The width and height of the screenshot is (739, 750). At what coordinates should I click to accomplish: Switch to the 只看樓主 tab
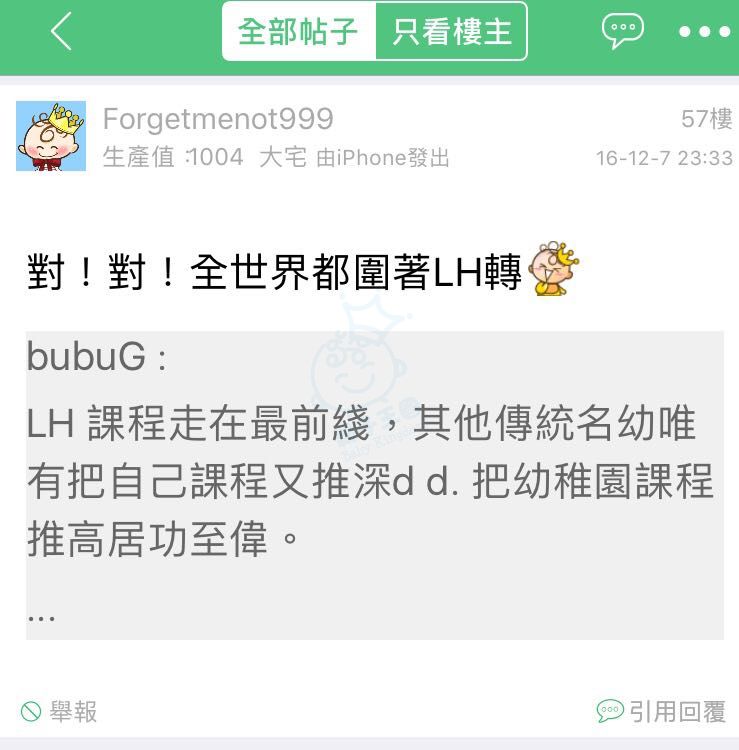(x=451, y=32)
